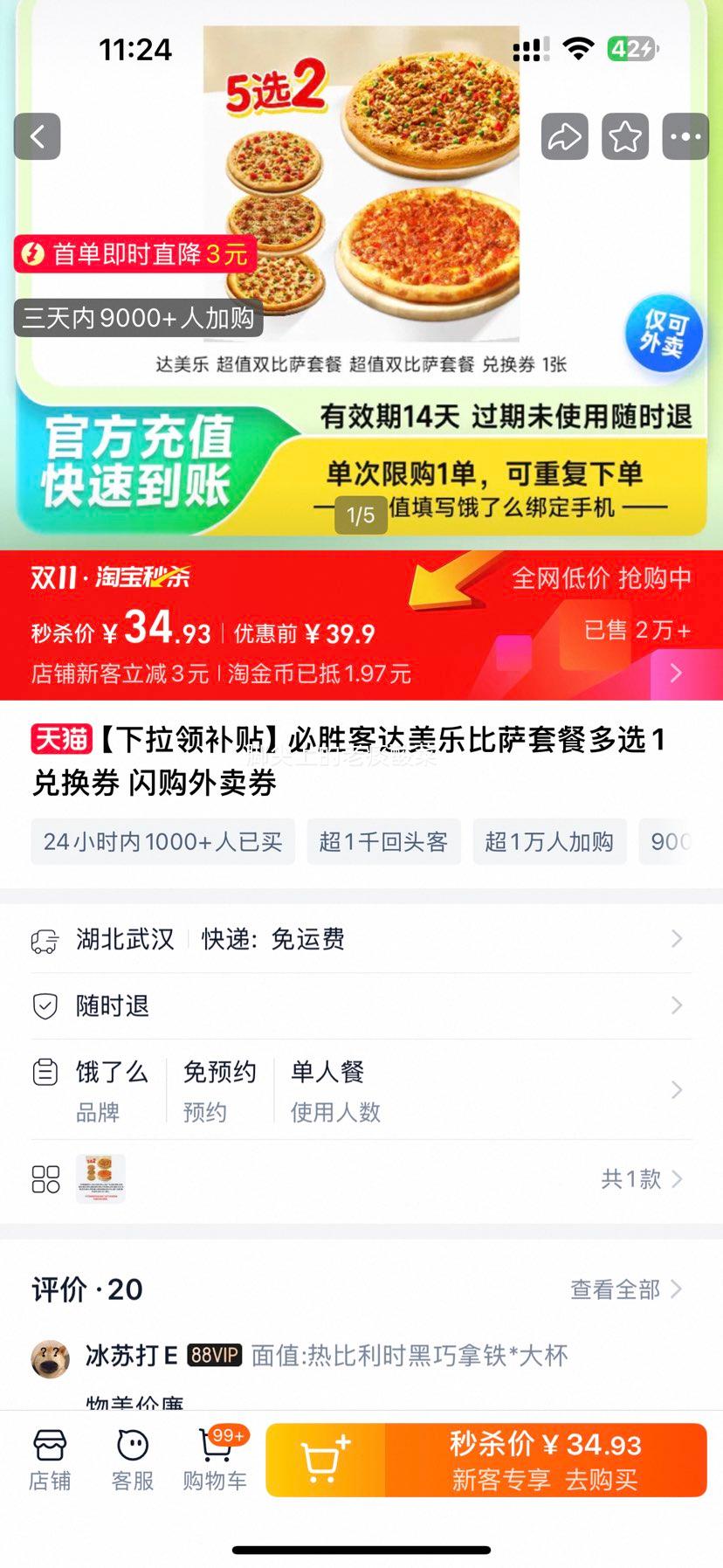Buy now at 秒杀价 ¥34.93
Viewport: 723px width, 1568px height.
click(545, 1461)
